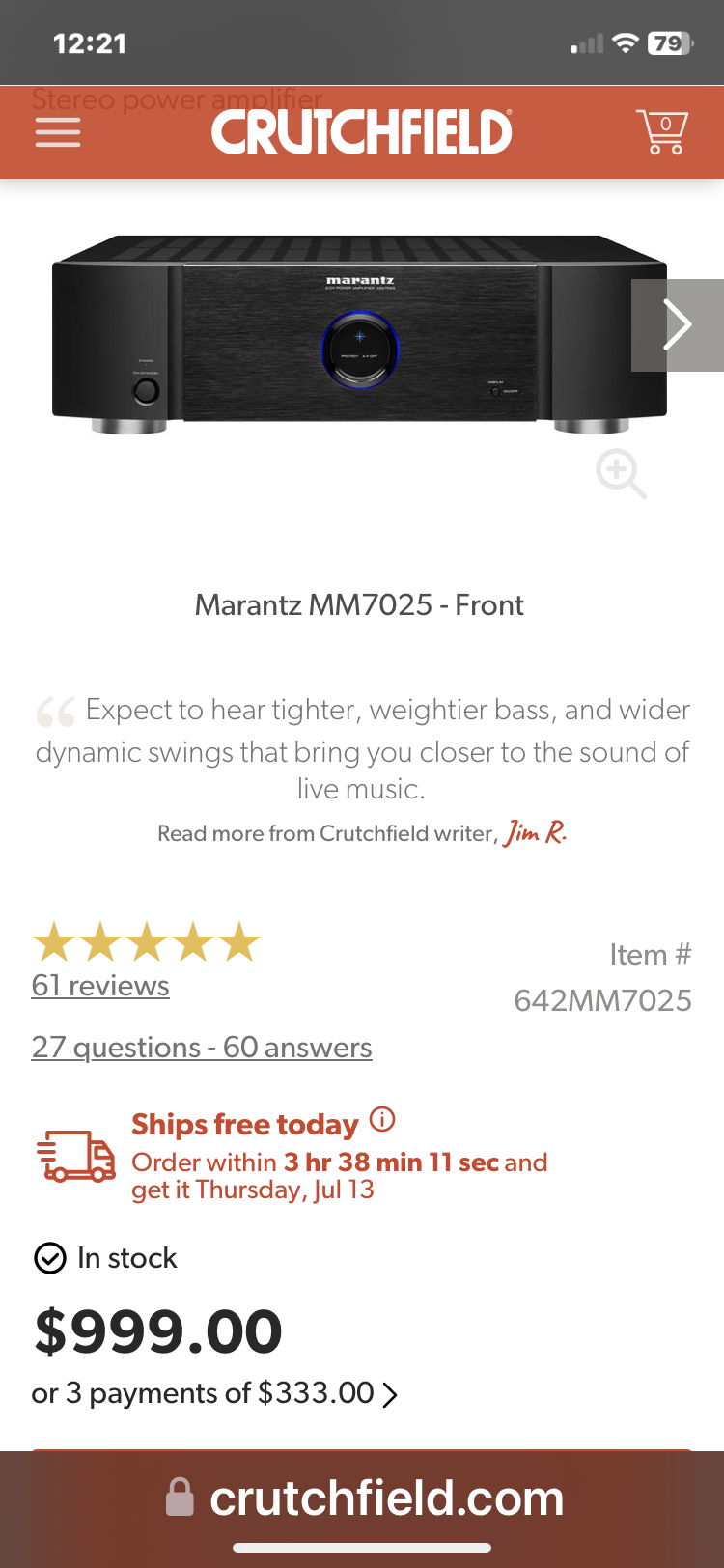Advance to the next product image
The width and height of the screenshot is (724, 1568).
(679, 324)
